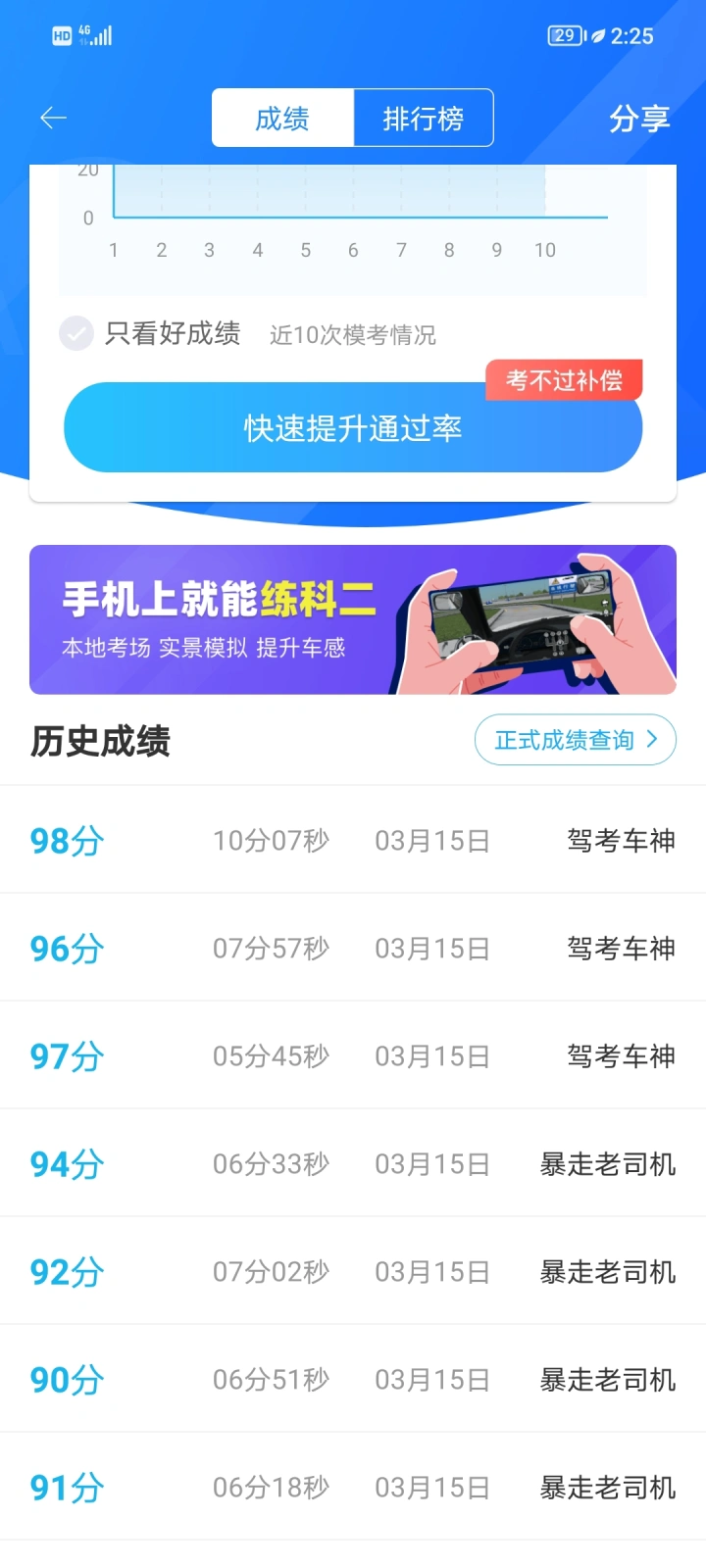706x1568 pixels.
Task: Go back using the arrow icon
Action: [x=53, y=119]
